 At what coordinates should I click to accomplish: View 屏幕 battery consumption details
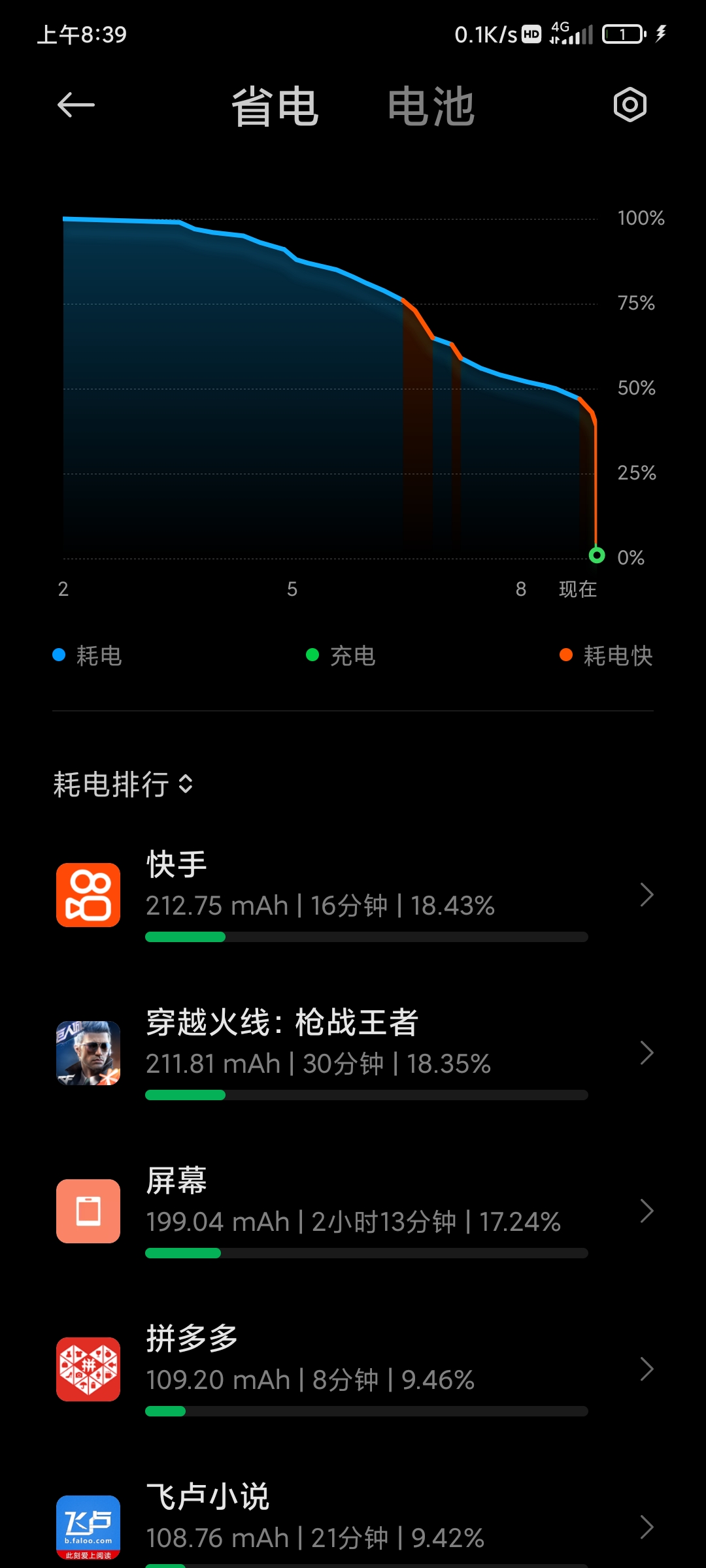click(x=353, y=1211)
